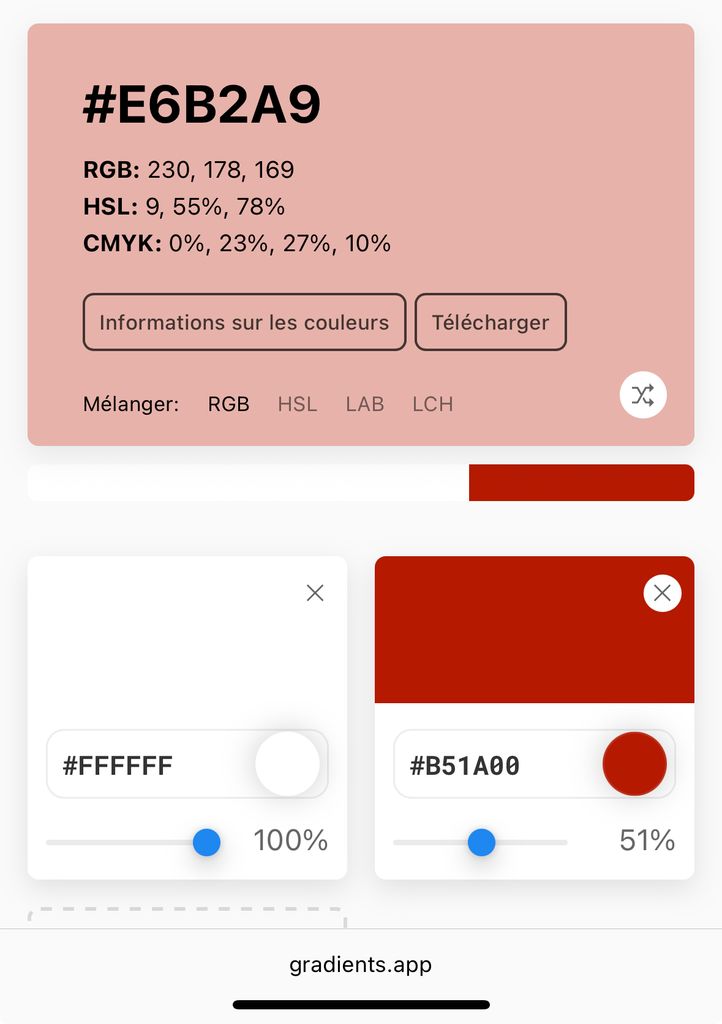Viewport: 722px width, 1024px height.
Task: Switch mixing mode to HSL
Action: coord(297,404)
